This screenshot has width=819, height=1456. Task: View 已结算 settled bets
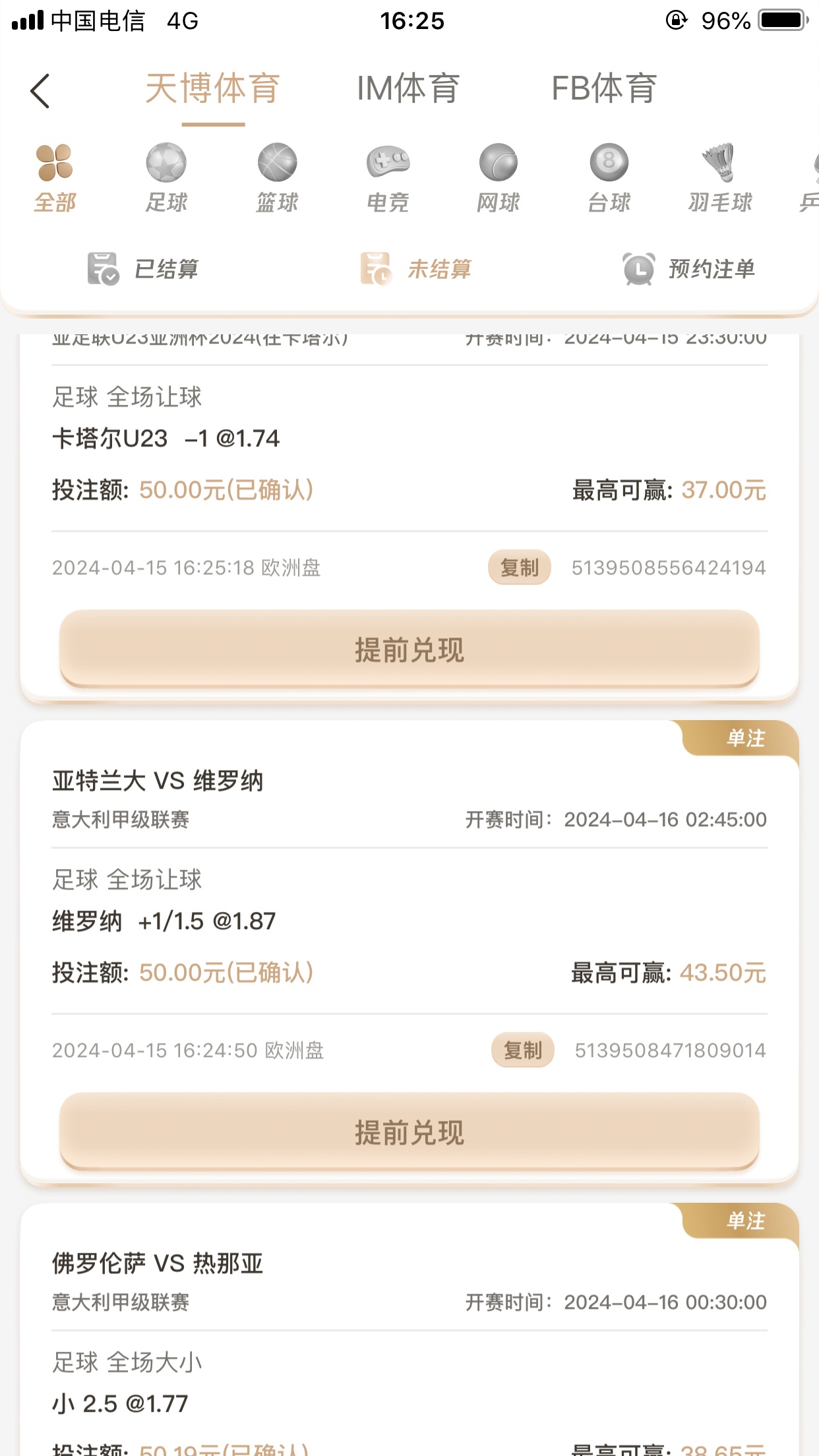[143, 269]
